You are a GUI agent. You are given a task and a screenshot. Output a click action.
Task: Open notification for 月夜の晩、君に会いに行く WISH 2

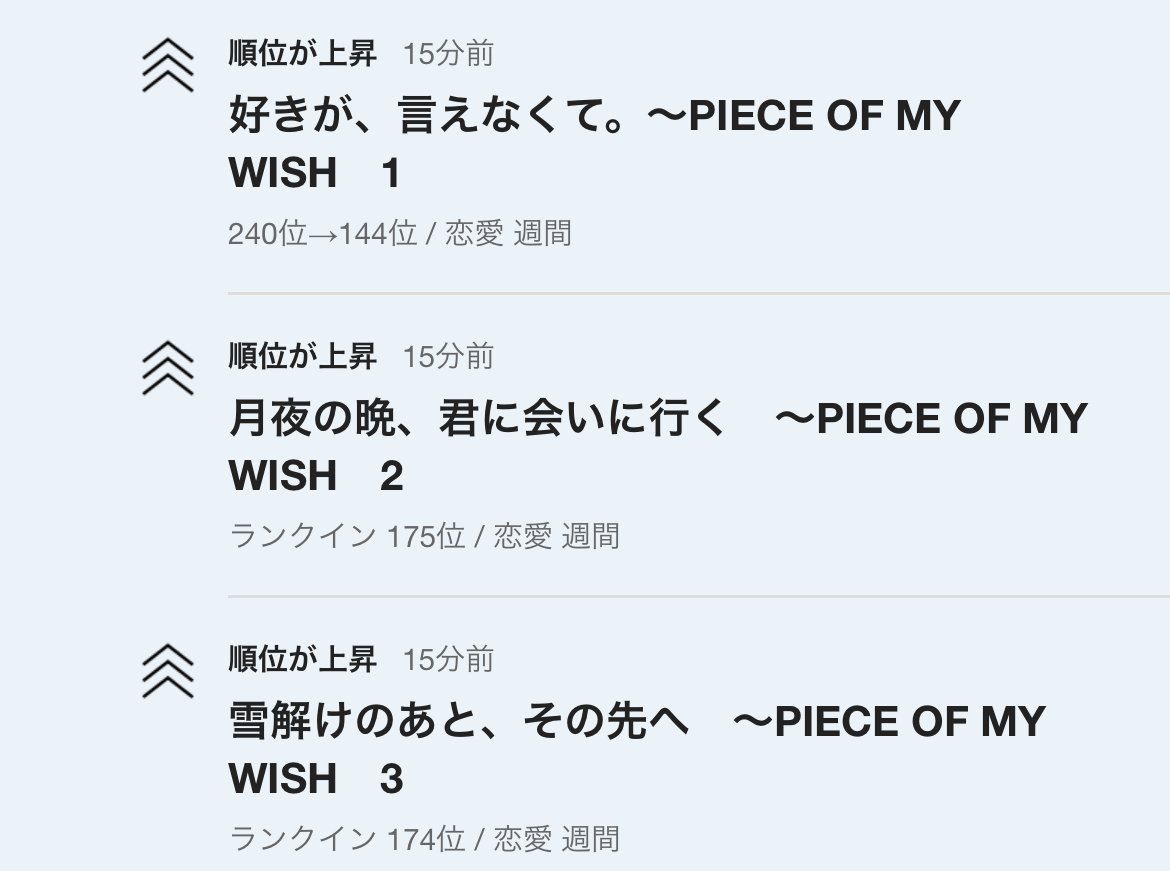tap(657, 447)
